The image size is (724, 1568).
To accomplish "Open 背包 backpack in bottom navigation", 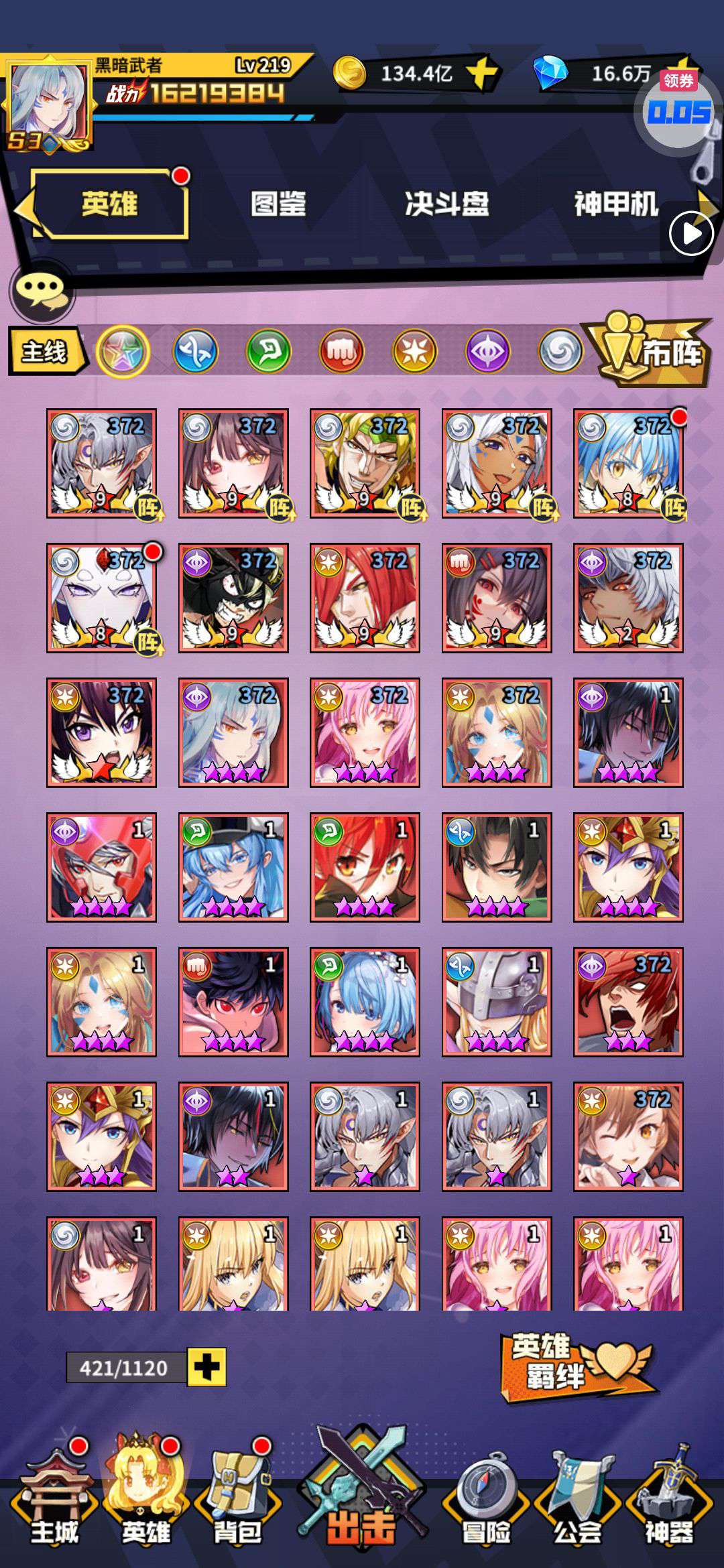I will click(237, 1498).
